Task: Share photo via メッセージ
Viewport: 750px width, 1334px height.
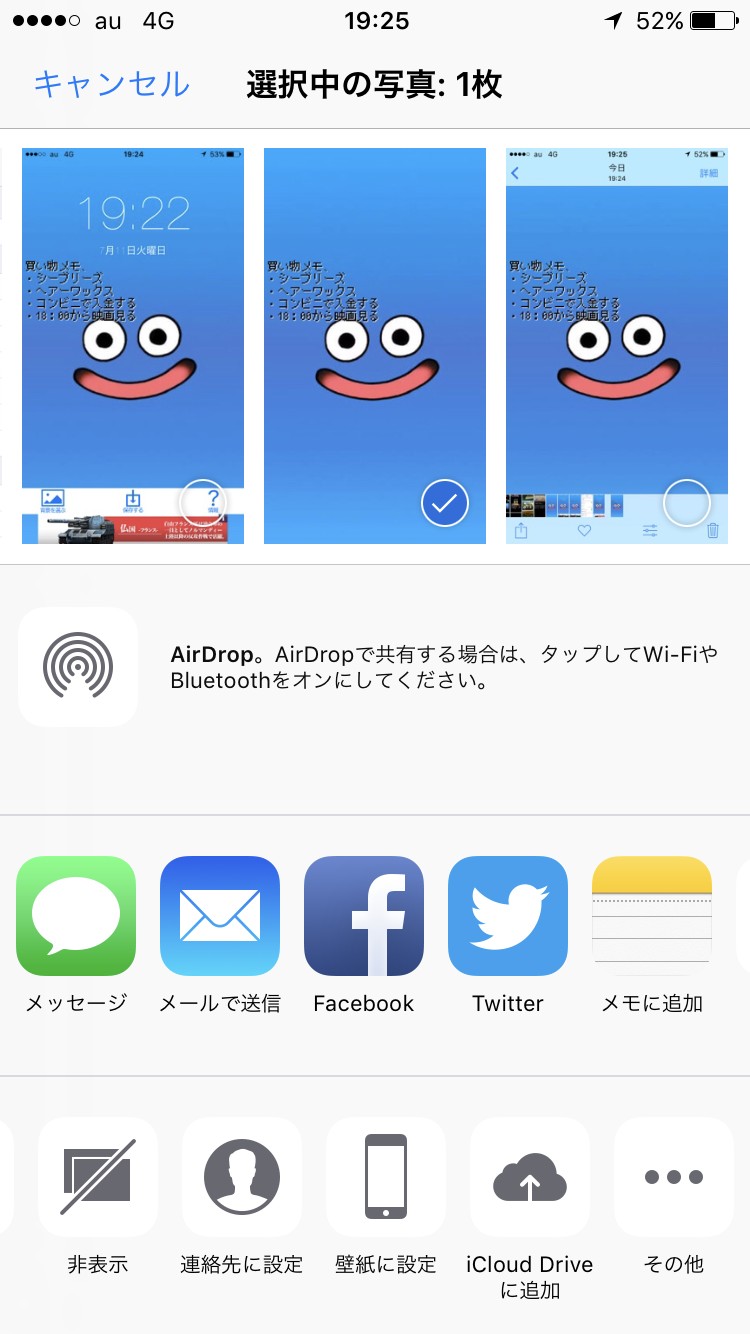Action: (76, 916)
